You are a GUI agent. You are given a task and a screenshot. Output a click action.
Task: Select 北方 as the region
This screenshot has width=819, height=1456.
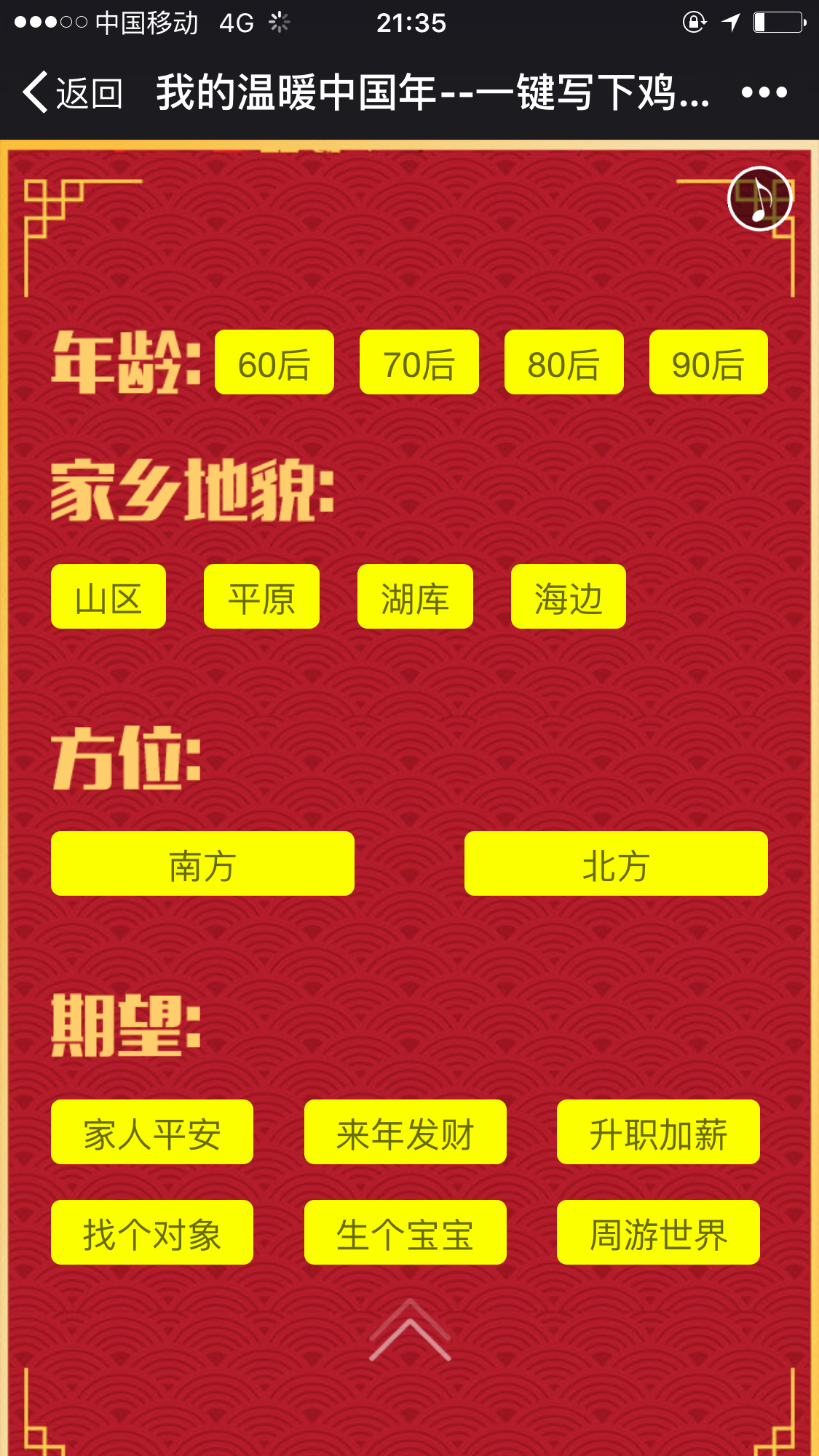point(616,864)
